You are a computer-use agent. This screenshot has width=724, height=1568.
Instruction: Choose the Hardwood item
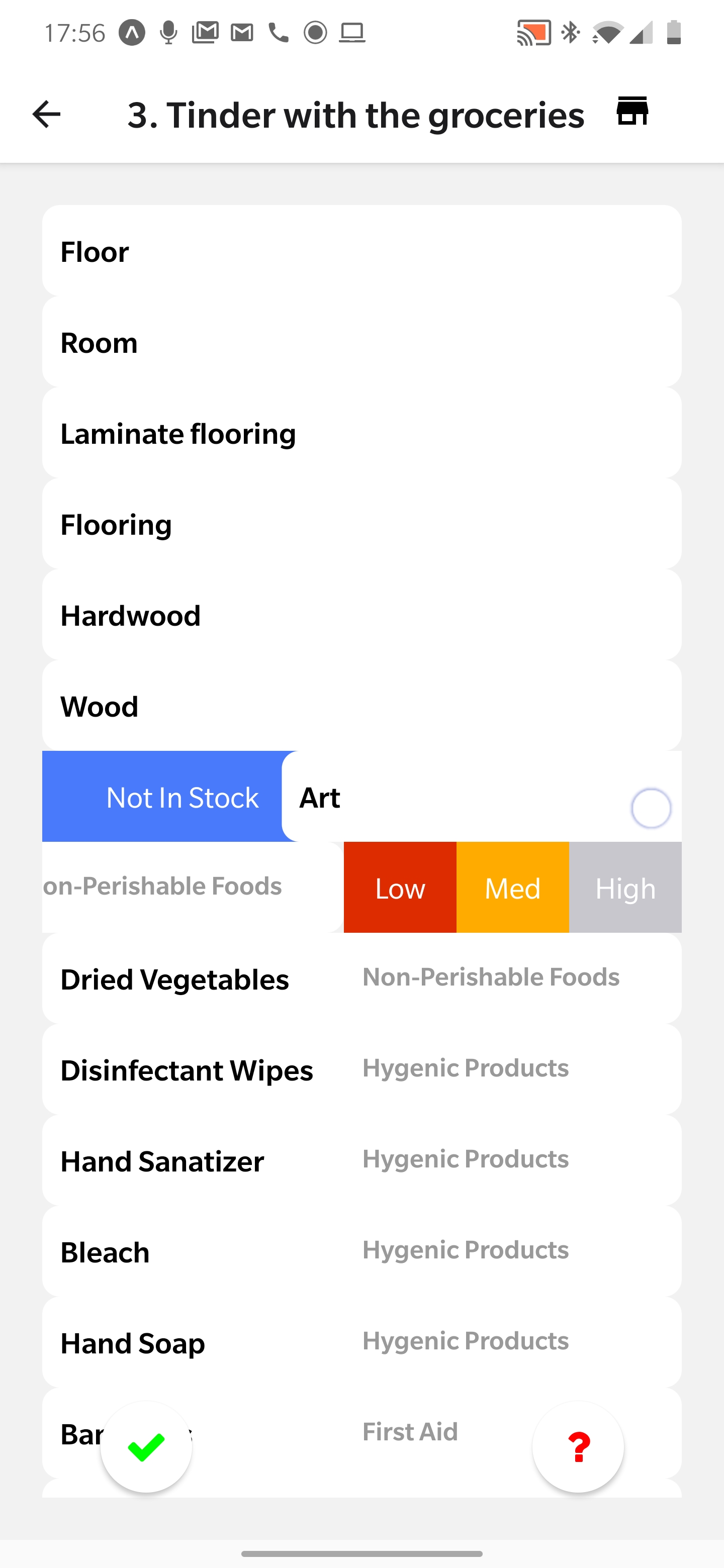(x=361, y=615)
